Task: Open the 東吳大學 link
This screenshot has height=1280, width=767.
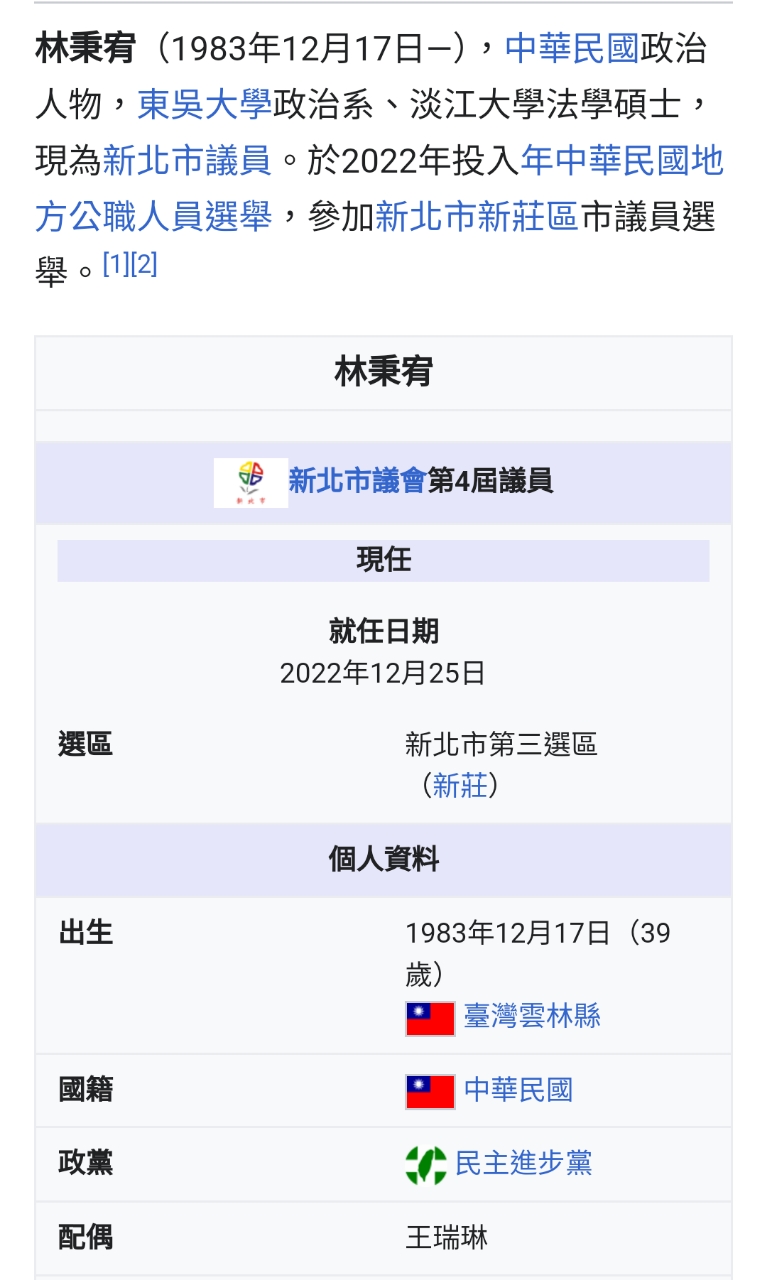Action: [x=205, y=104]
